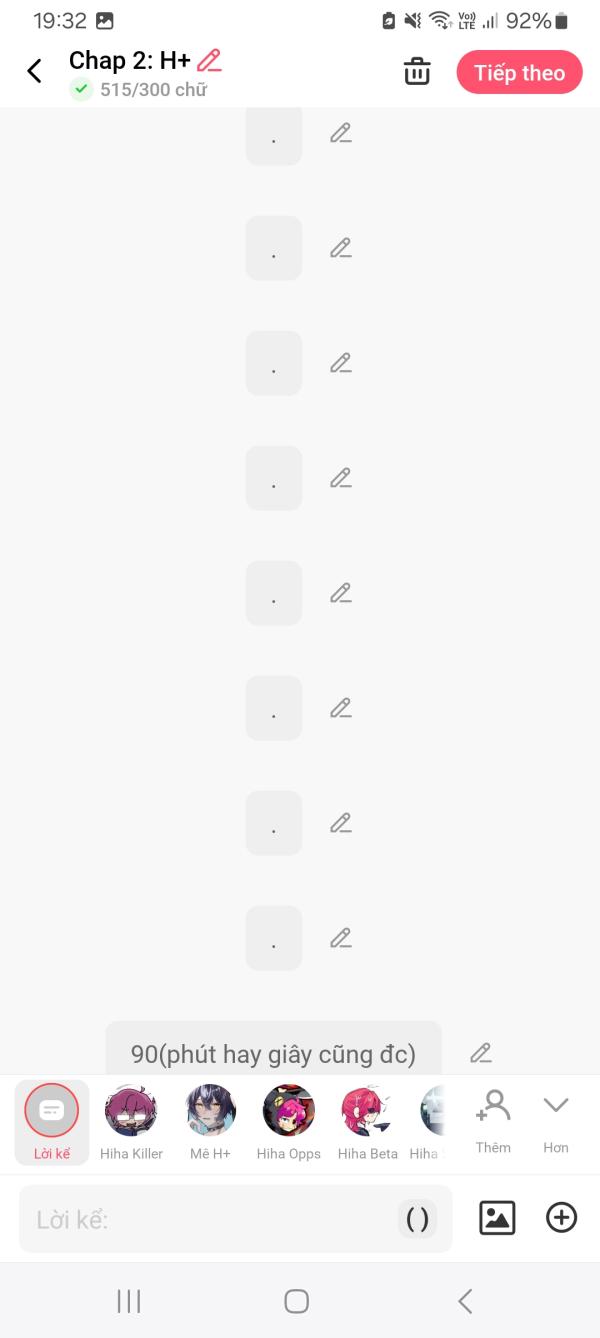Insert parentheses into the message
Viewport: 600px width, 1338px height.
click(x=418, y=1219)
